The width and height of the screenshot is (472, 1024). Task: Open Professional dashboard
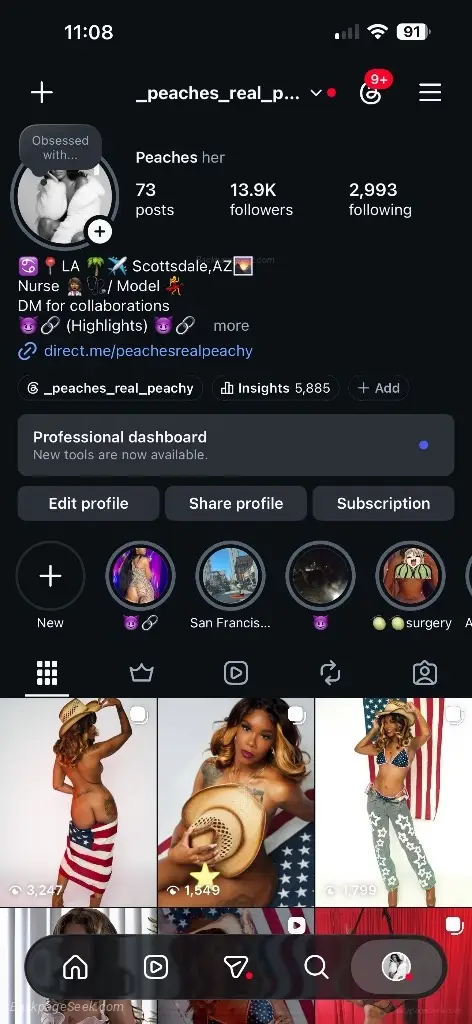[x=236, y=445]
